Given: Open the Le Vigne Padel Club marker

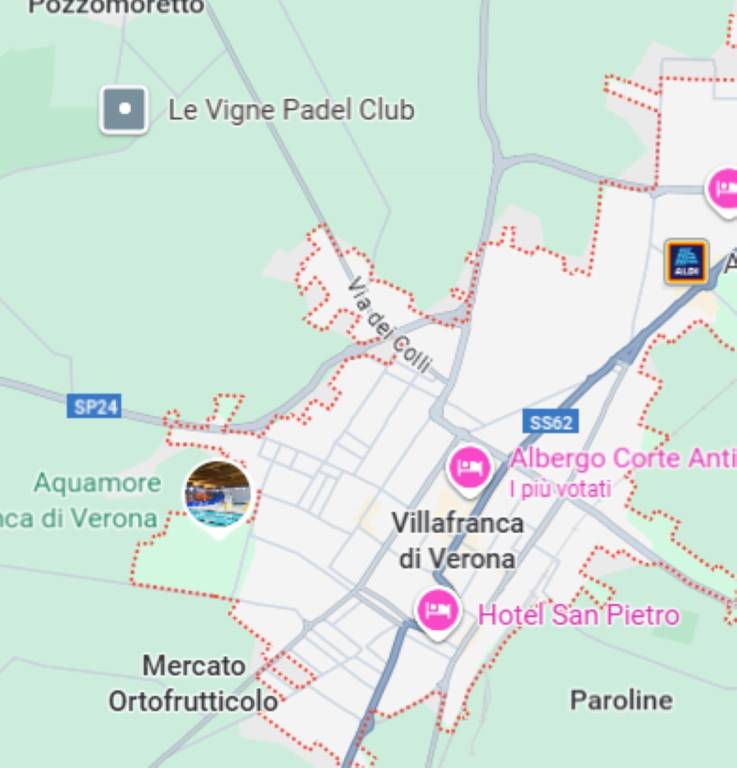Looking at the screenshot, I should 124,110.
